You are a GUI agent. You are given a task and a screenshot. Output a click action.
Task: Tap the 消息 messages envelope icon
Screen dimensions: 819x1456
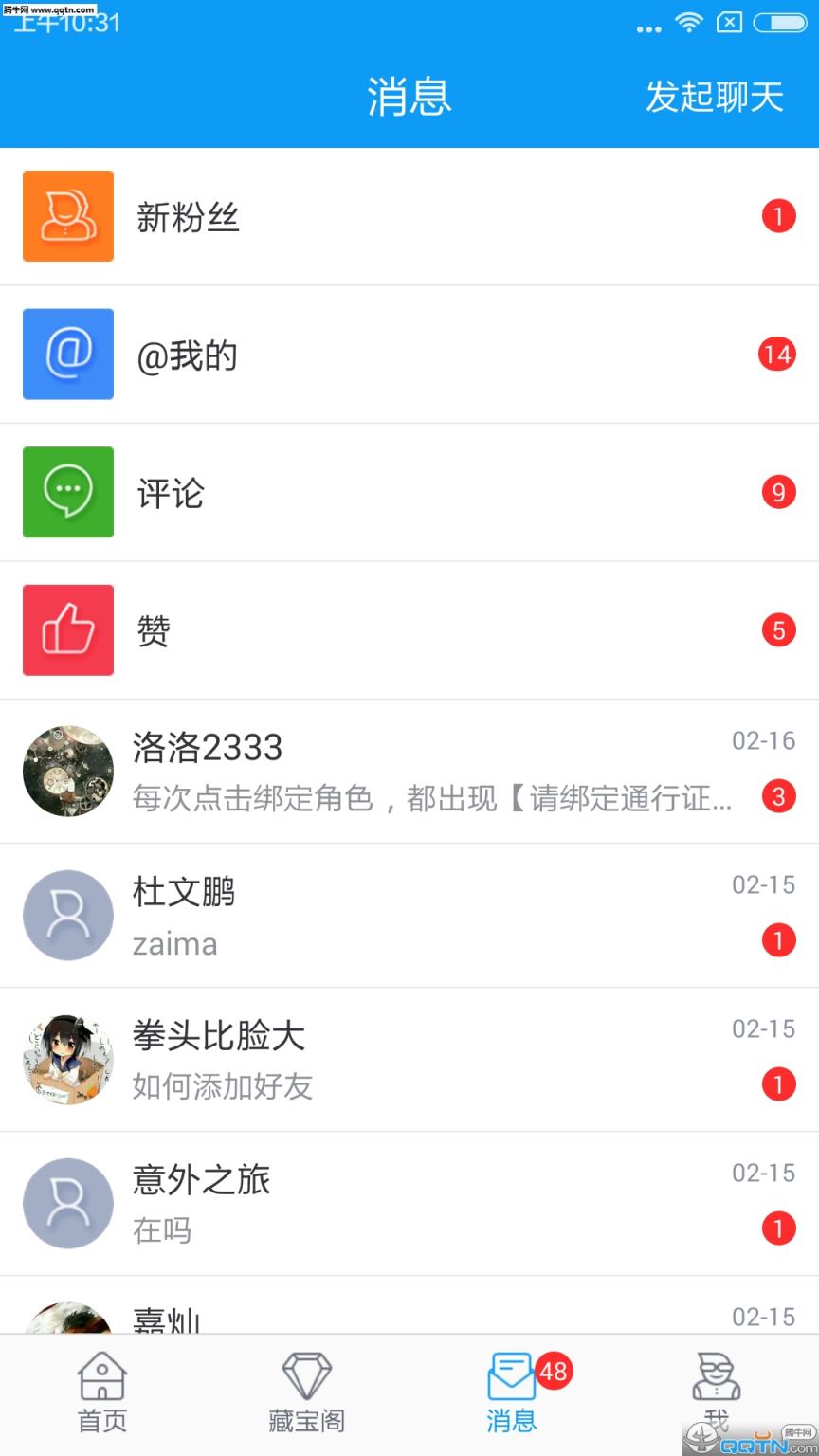click(510, 1372)
